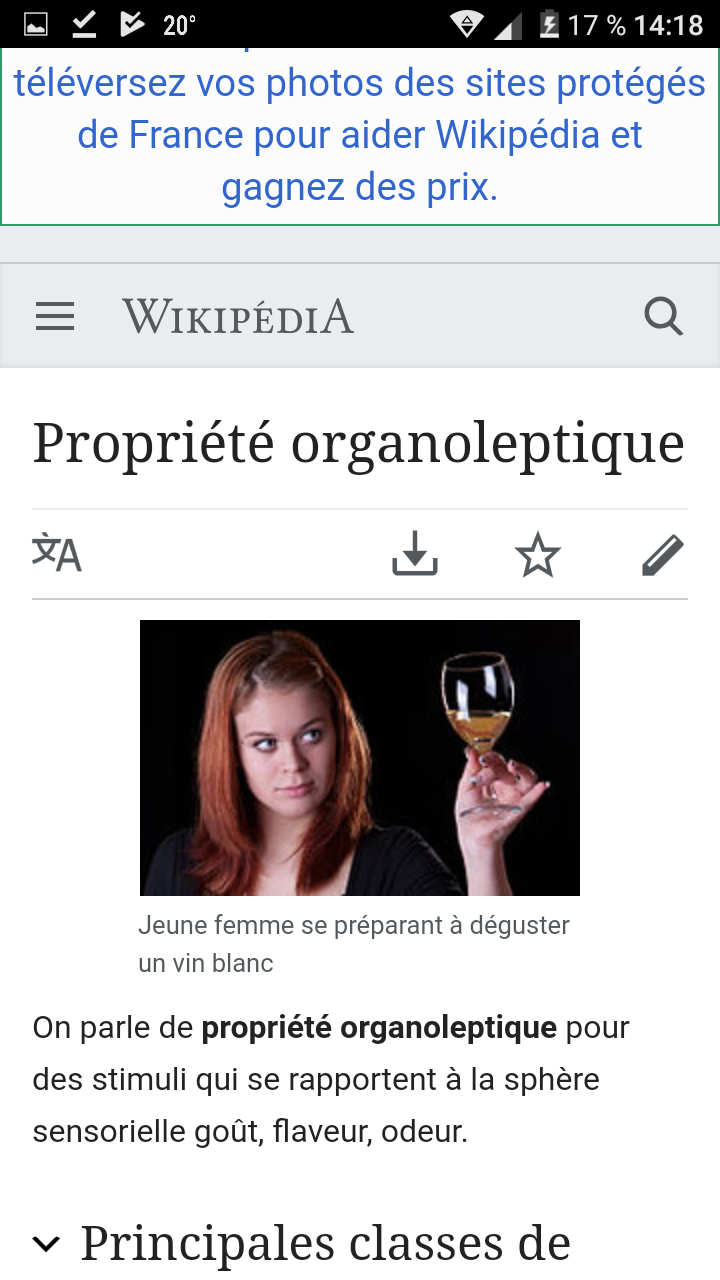Add article to watchlist with star
720x1280 pixels.
tap(538, 555)
